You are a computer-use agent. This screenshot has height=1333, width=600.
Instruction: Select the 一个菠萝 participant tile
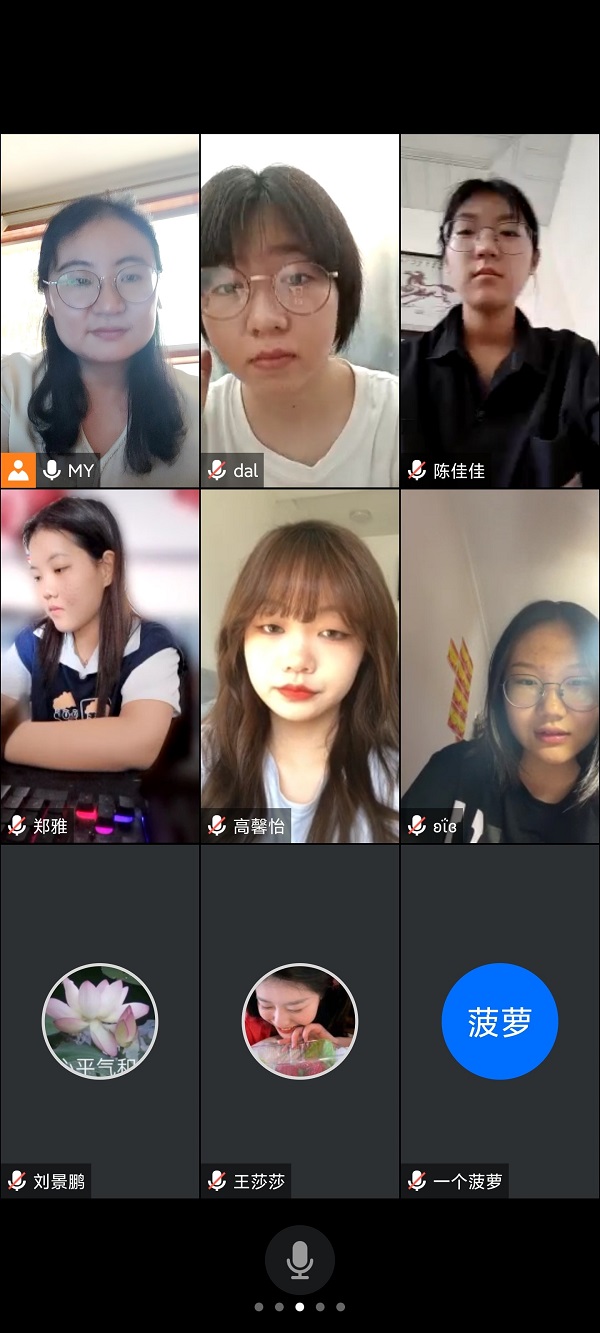(500, 1021)
